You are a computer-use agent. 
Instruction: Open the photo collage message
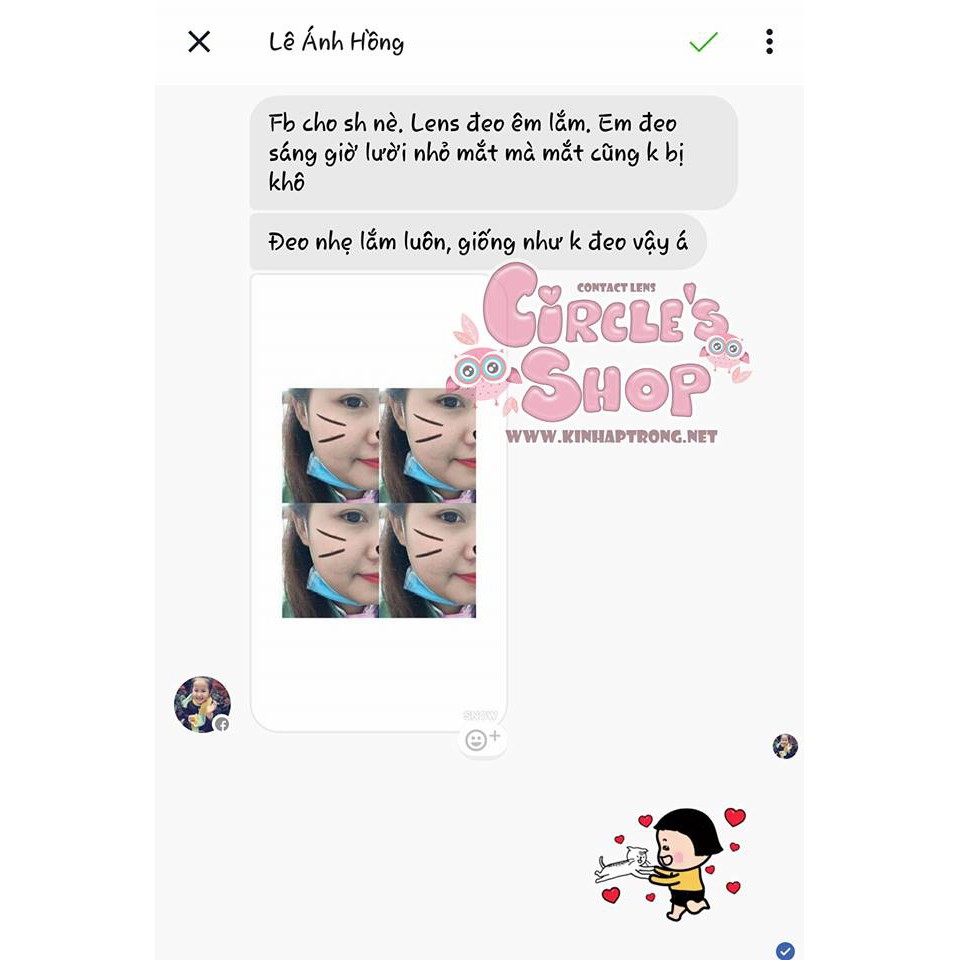point(378,503)
